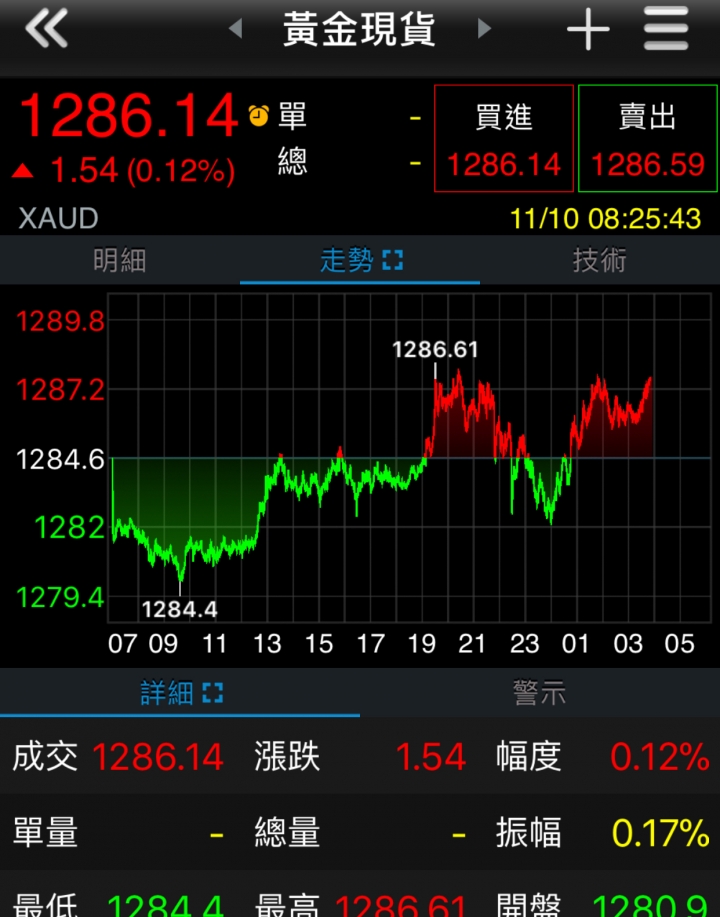Screen dimensions: 720x917
Task: Switch to the previous instrument with left arrow
Action: (x=236, y=29)
